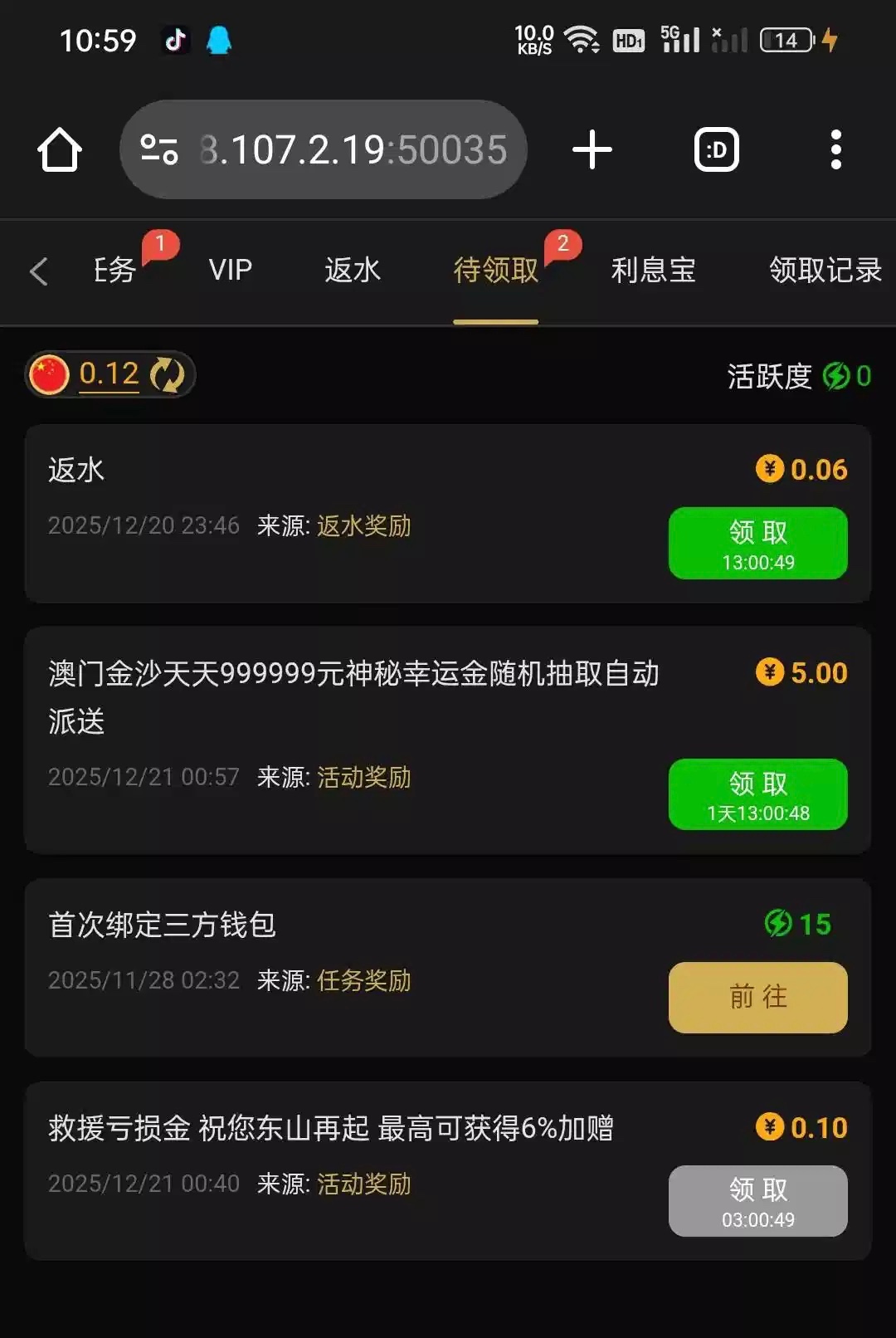The height and width of the screenshot is (1338, 896).
Task: Claim the 5.00 澳门金沙 lucky bonus
Action: coord(757,794)
